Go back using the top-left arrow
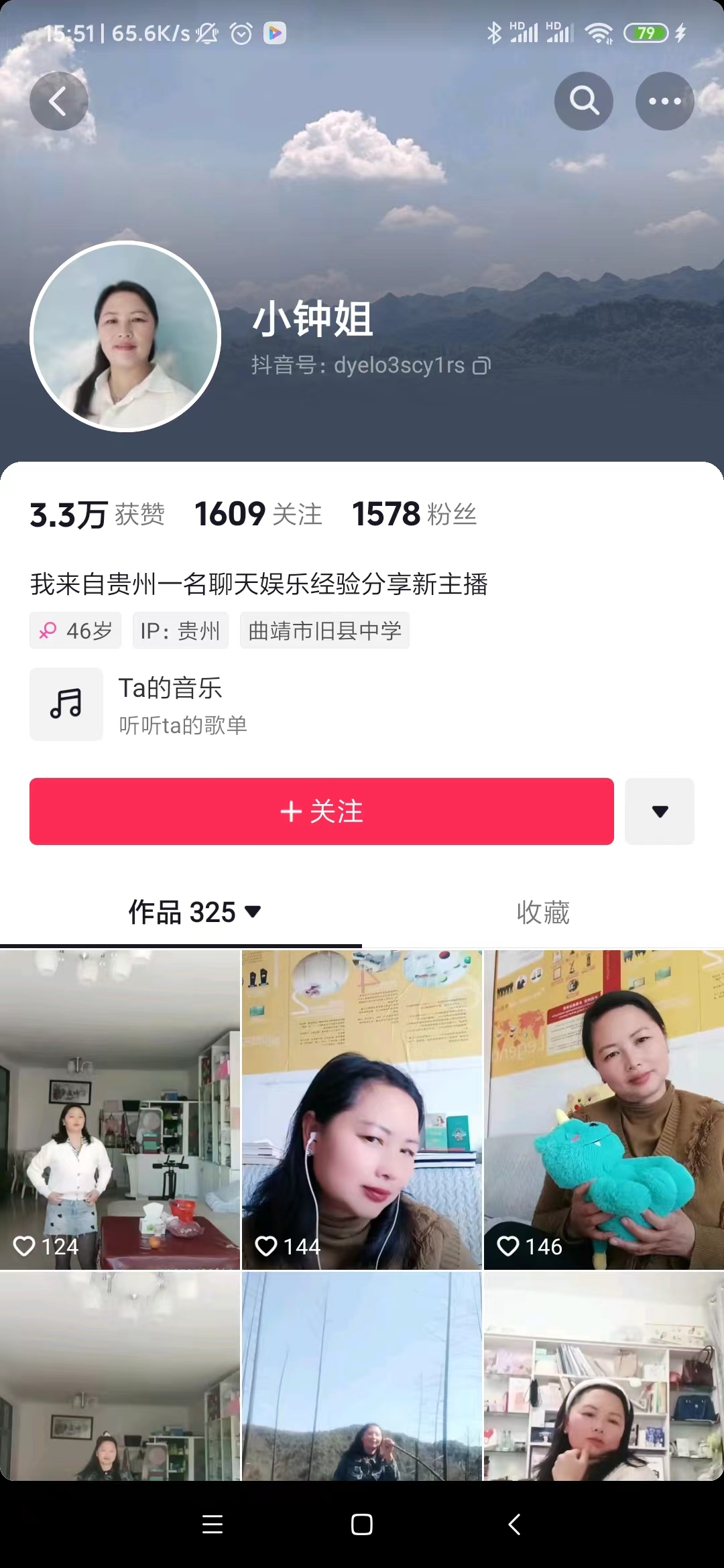Image resolution: width=724 pixels, height=1568 pixels. [59, 101]
